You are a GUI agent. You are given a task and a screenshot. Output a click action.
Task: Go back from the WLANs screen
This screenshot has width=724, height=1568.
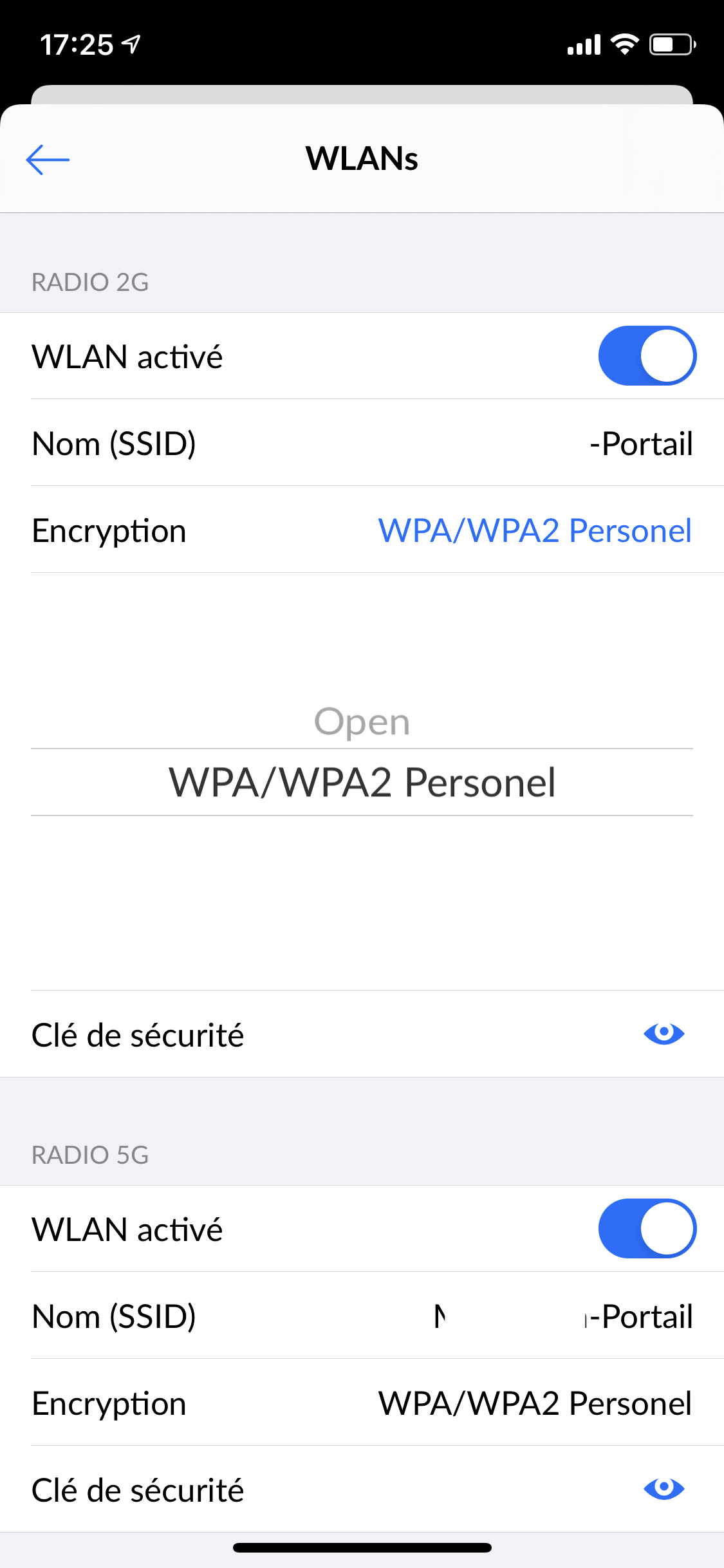[48, 160]
